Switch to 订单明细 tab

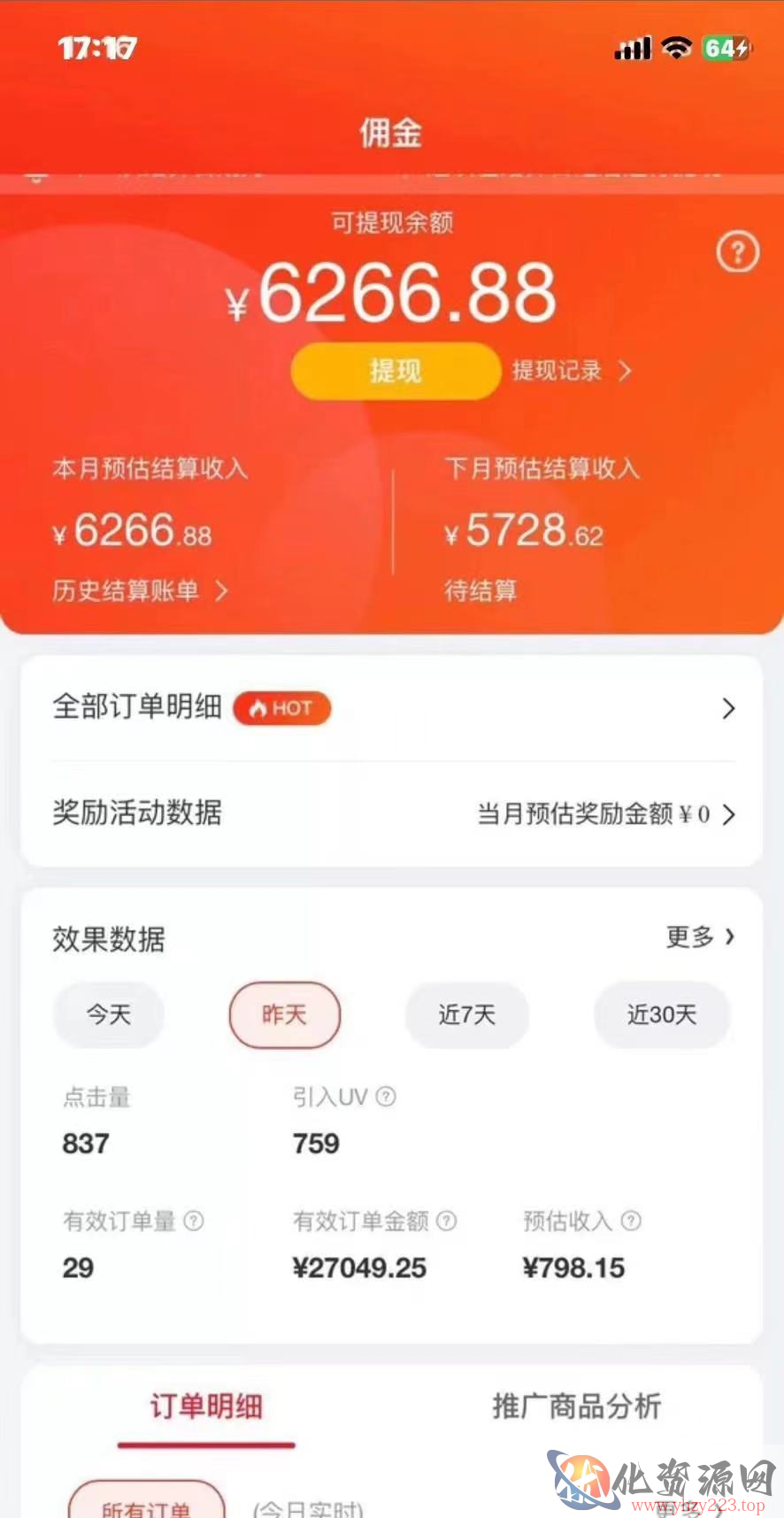pos(206,1406)
